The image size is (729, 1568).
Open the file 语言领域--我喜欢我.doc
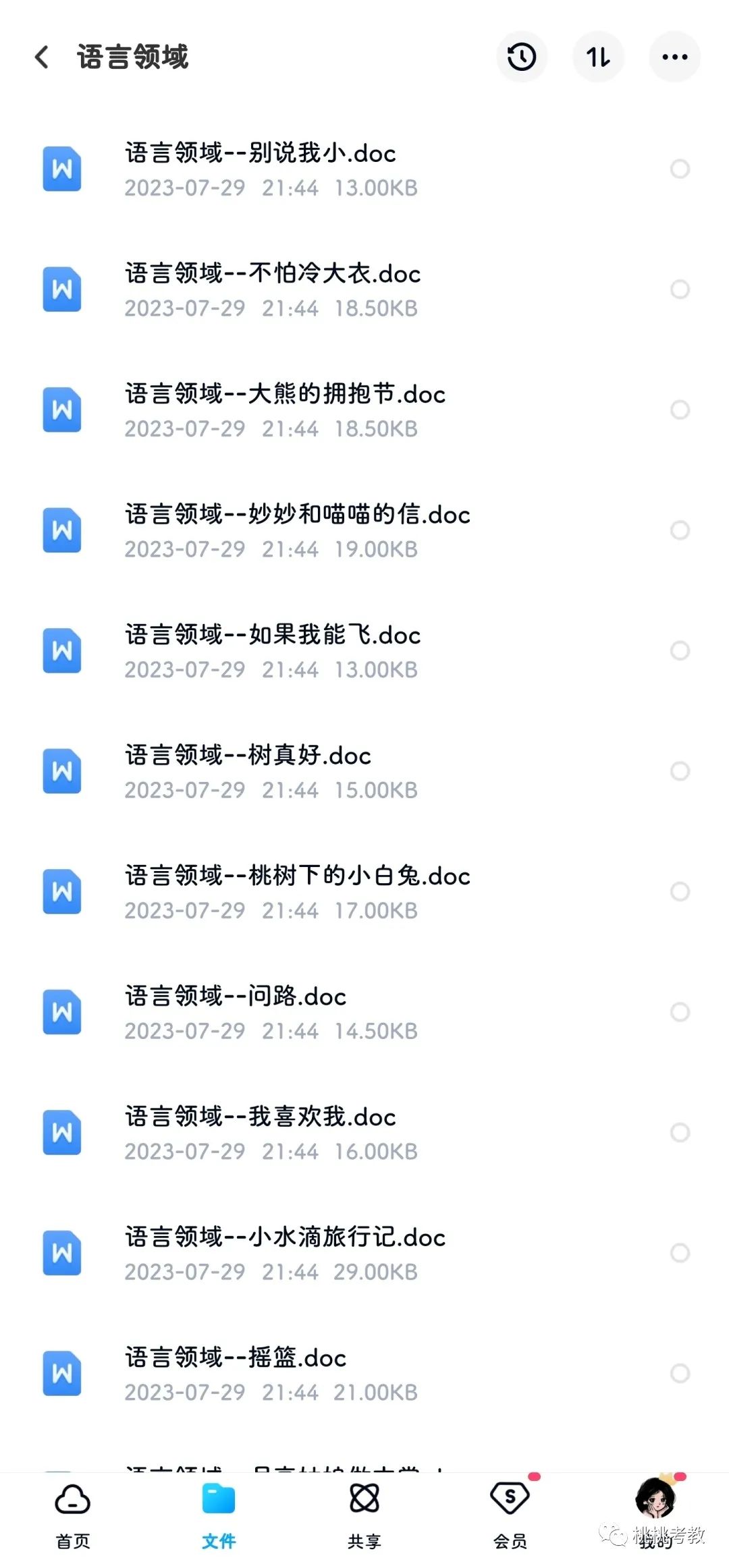364,1132
